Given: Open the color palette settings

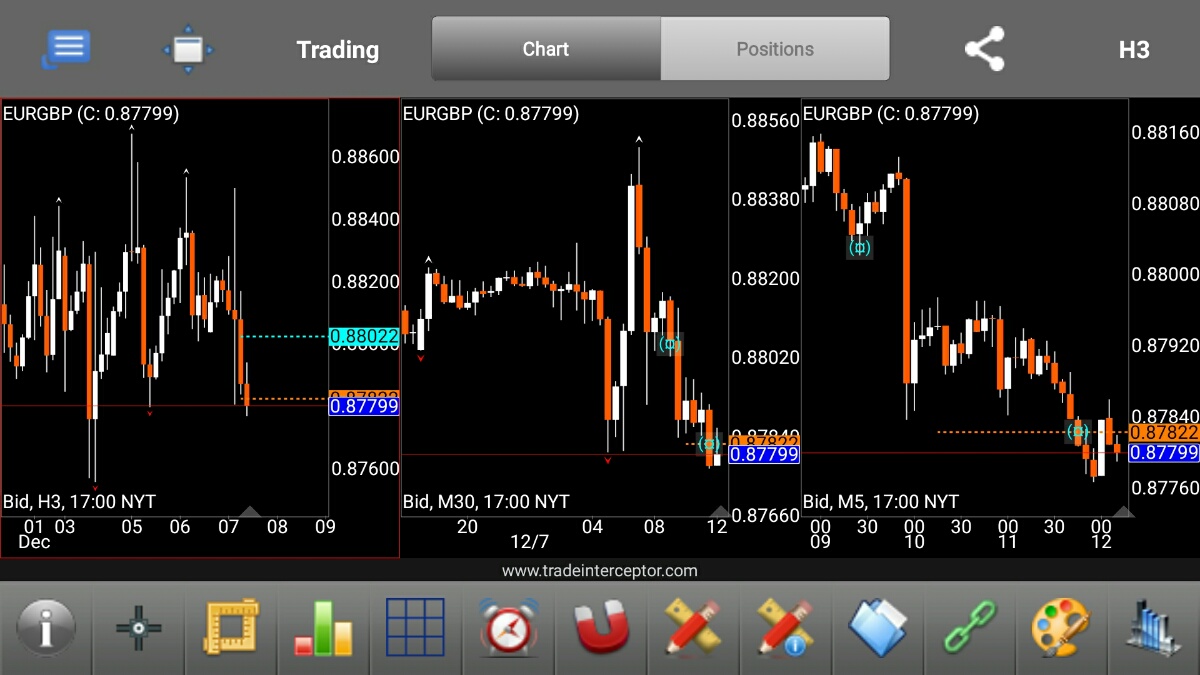Looking at the screenshot, I should 1062,630.
